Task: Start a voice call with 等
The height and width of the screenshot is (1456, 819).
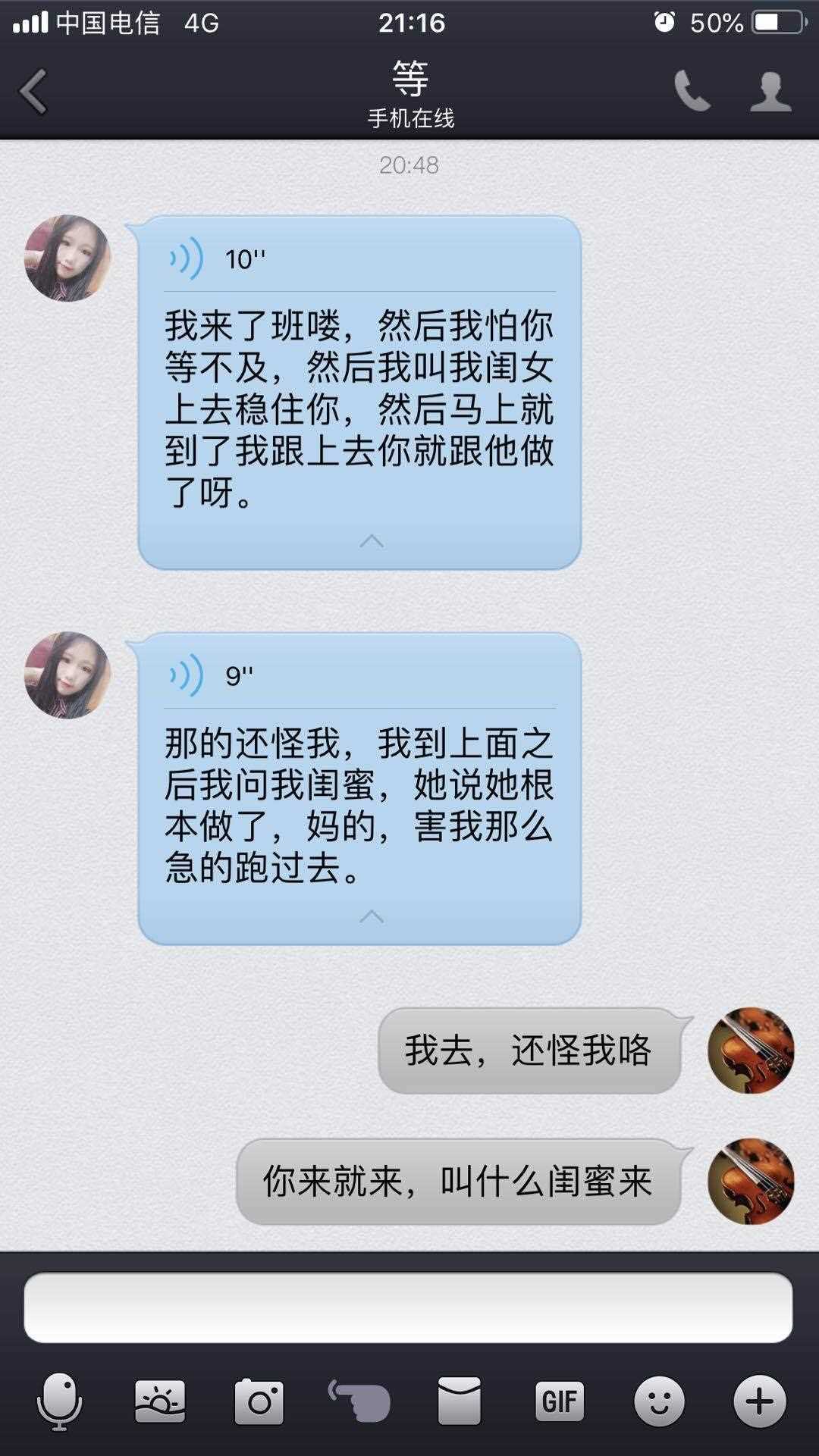Action: coord(692,91)
